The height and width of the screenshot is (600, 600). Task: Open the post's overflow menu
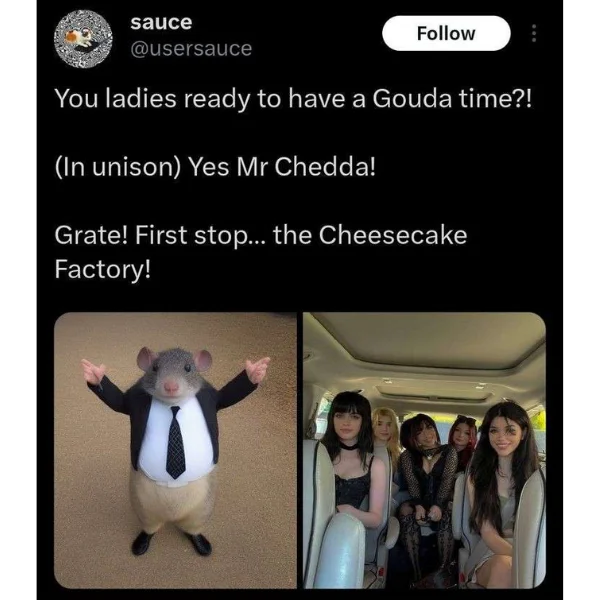click(534, 34)
